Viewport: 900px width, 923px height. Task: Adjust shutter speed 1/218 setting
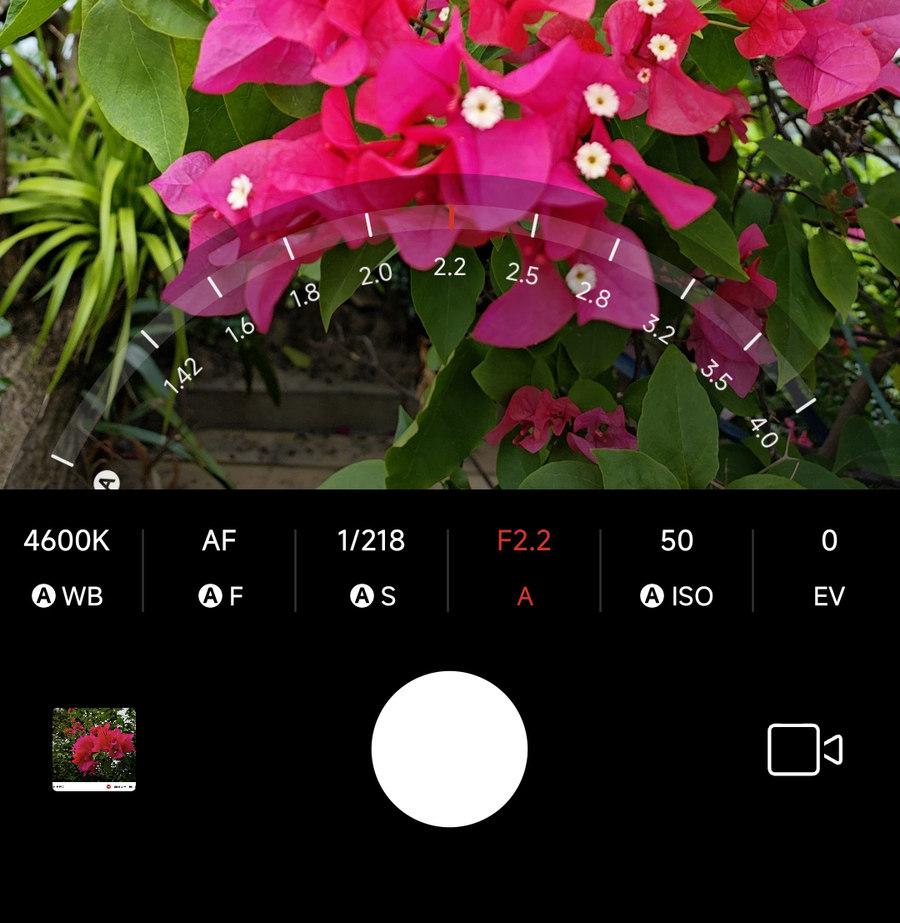tap(371, 567)
